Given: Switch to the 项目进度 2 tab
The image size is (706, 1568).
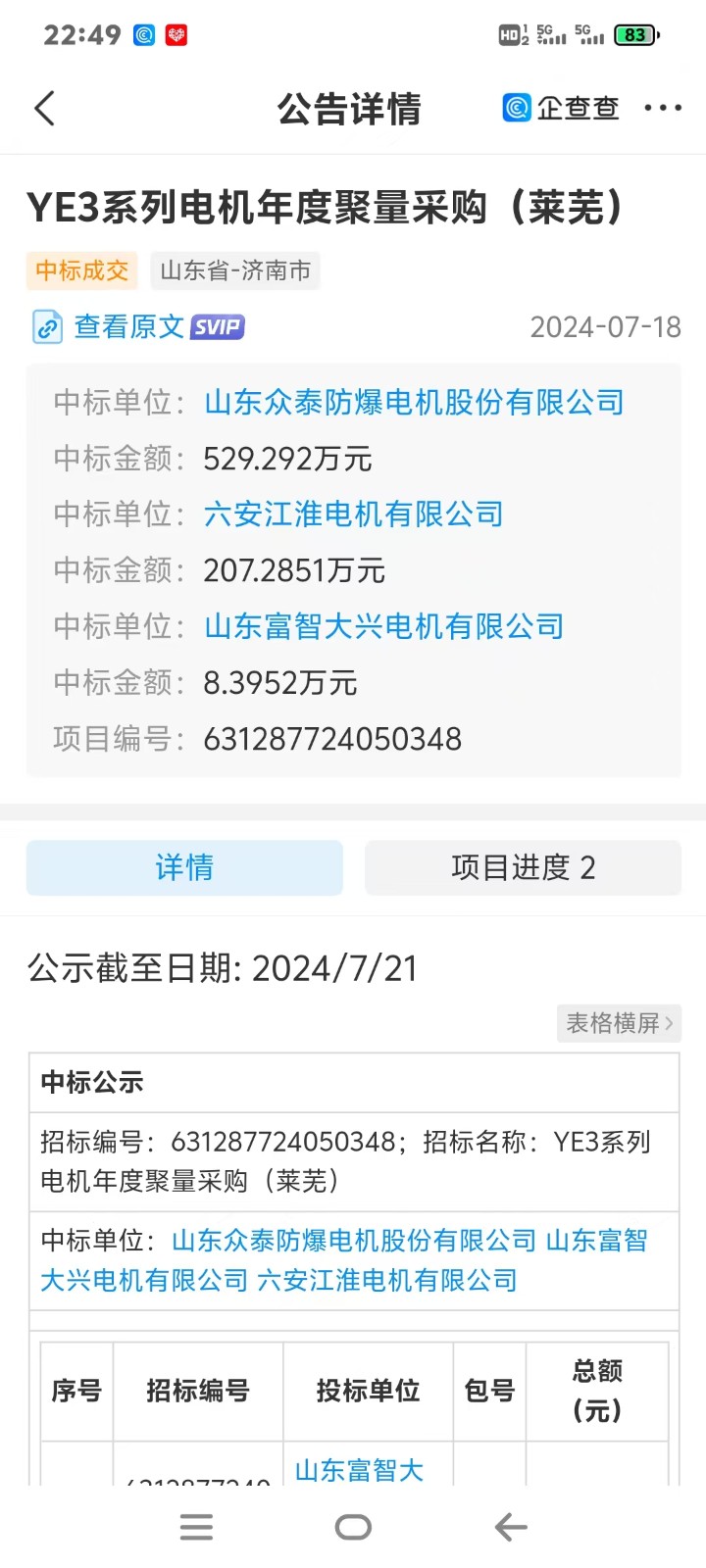Looking at the screenshot, I should (x=523, y=867).
